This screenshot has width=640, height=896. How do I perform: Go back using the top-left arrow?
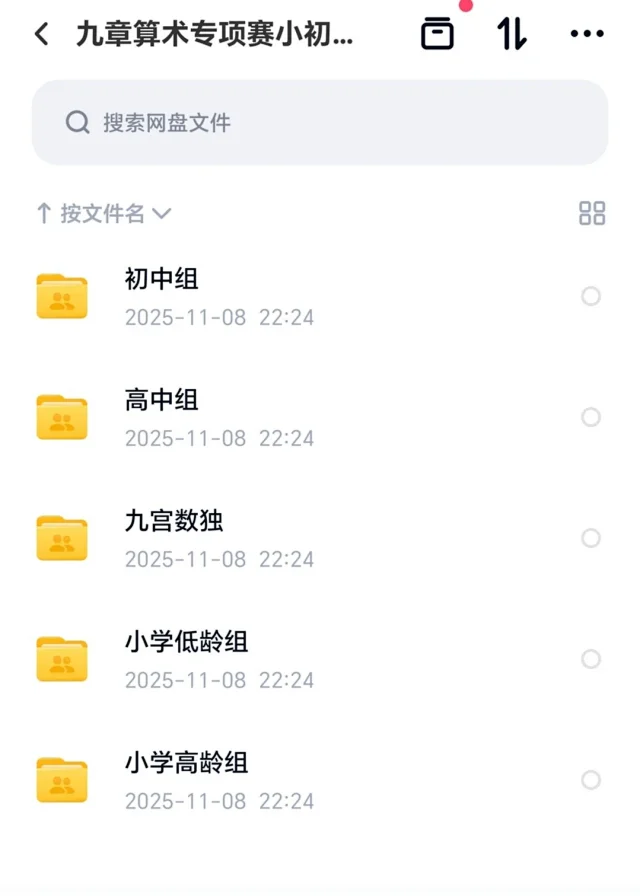(41, 34)
